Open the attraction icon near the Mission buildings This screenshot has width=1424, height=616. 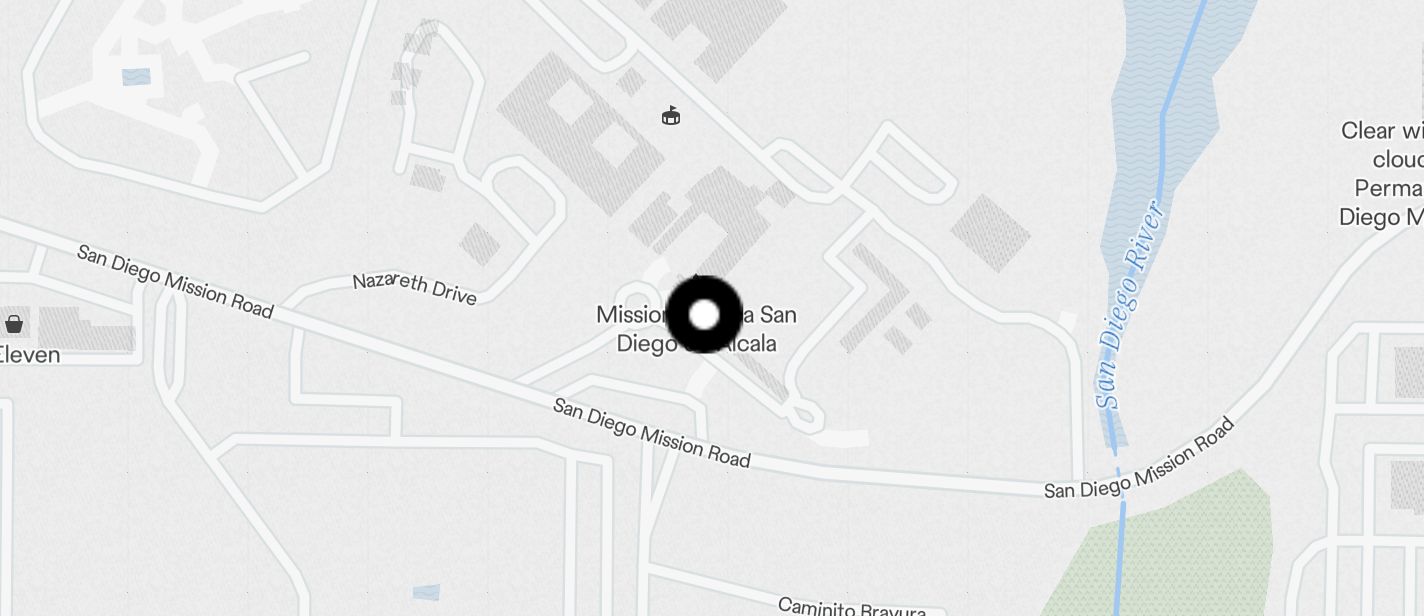click(672, 116)
